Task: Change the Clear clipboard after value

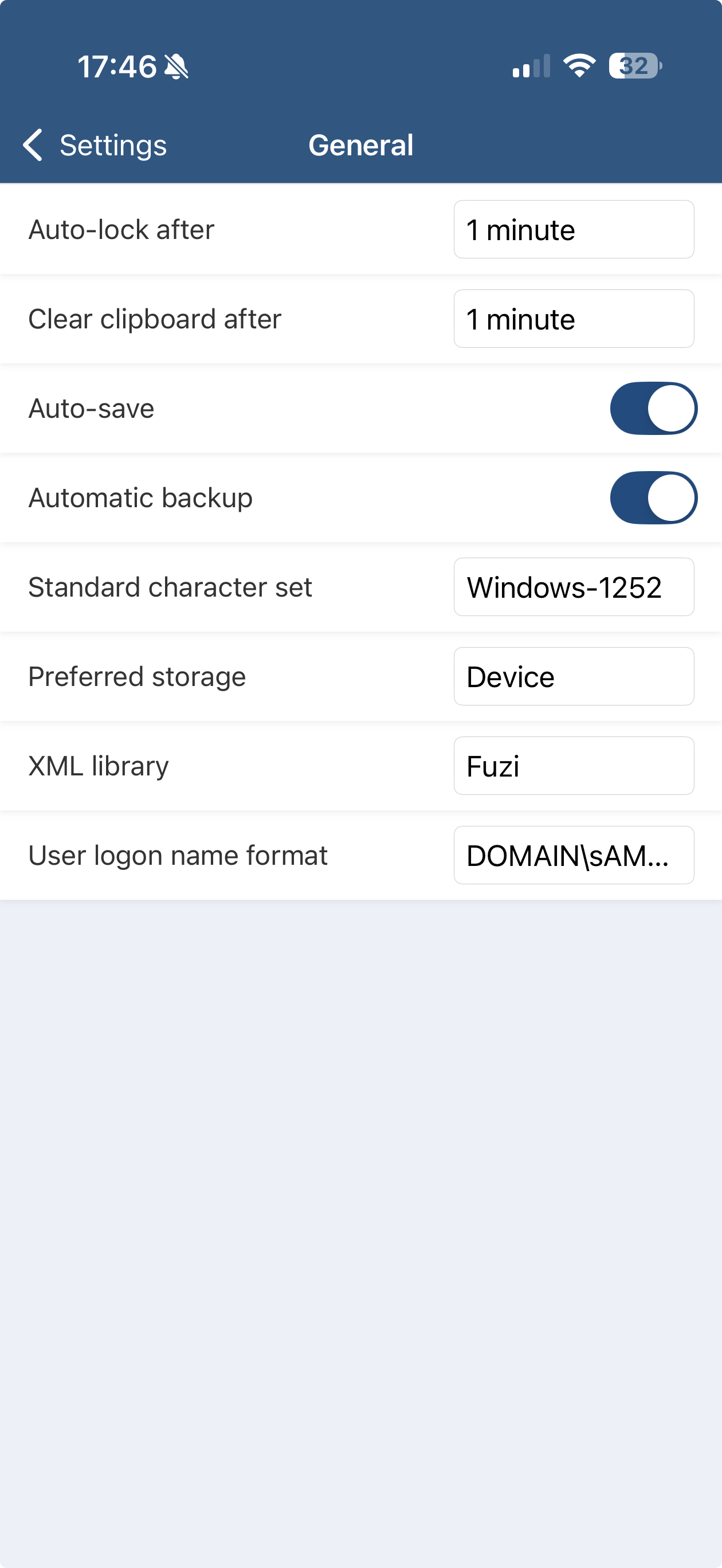Action: click(x=574, y=319)
